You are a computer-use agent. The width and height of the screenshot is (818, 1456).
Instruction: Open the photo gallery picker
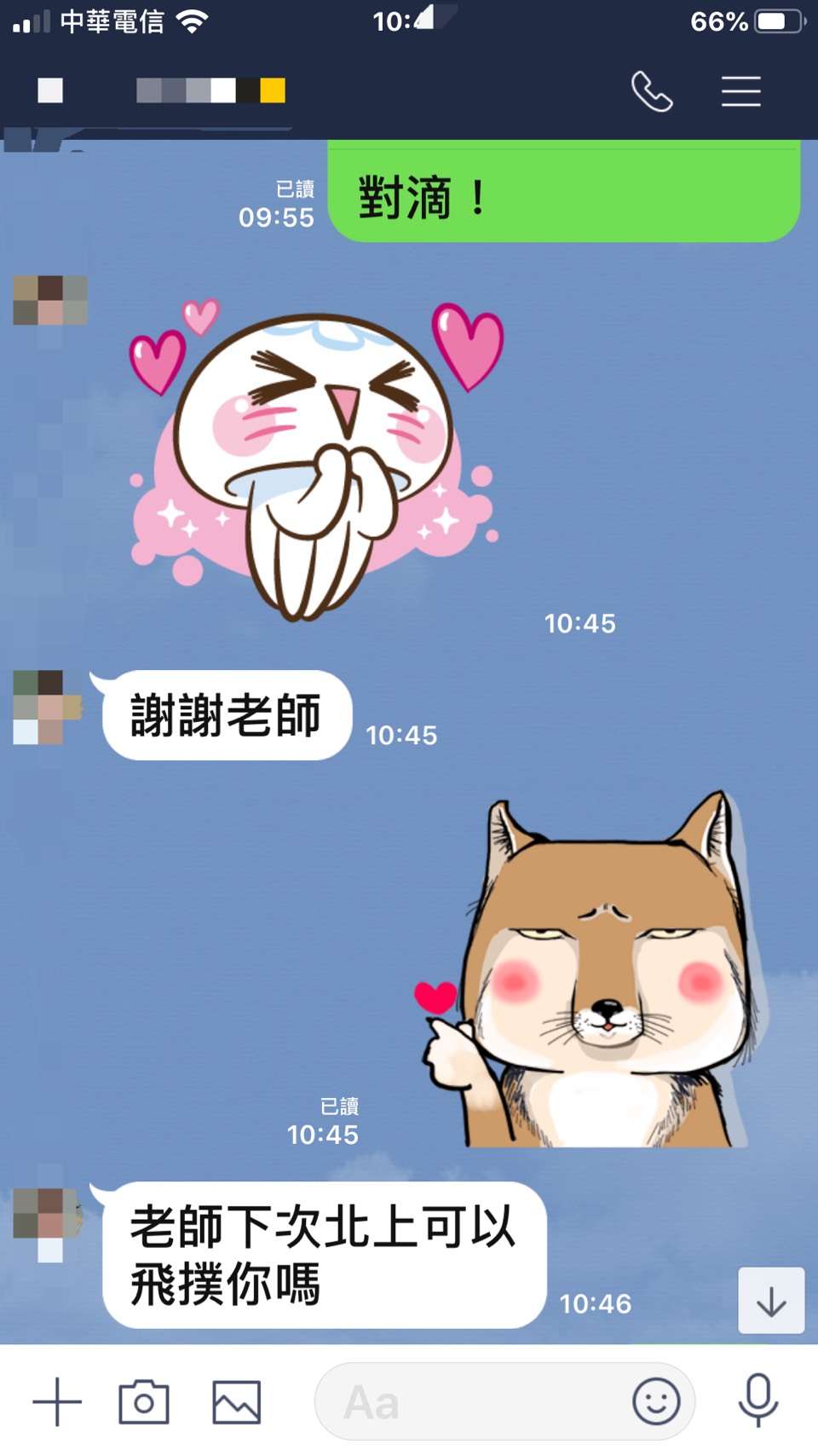pos(236,1401)
